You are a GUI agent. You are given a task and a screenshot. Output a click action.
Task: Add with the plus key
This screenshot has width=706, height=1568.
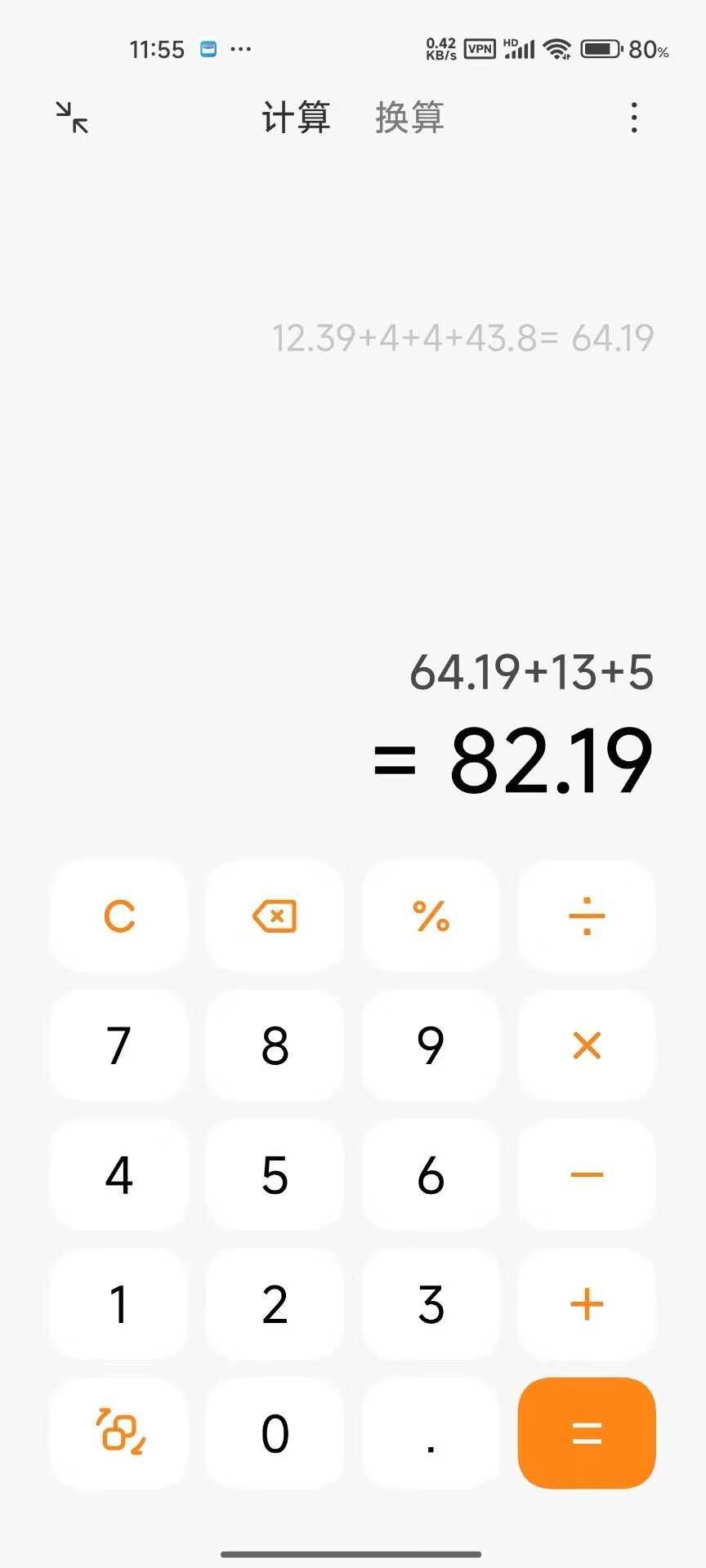[587, 1304]
